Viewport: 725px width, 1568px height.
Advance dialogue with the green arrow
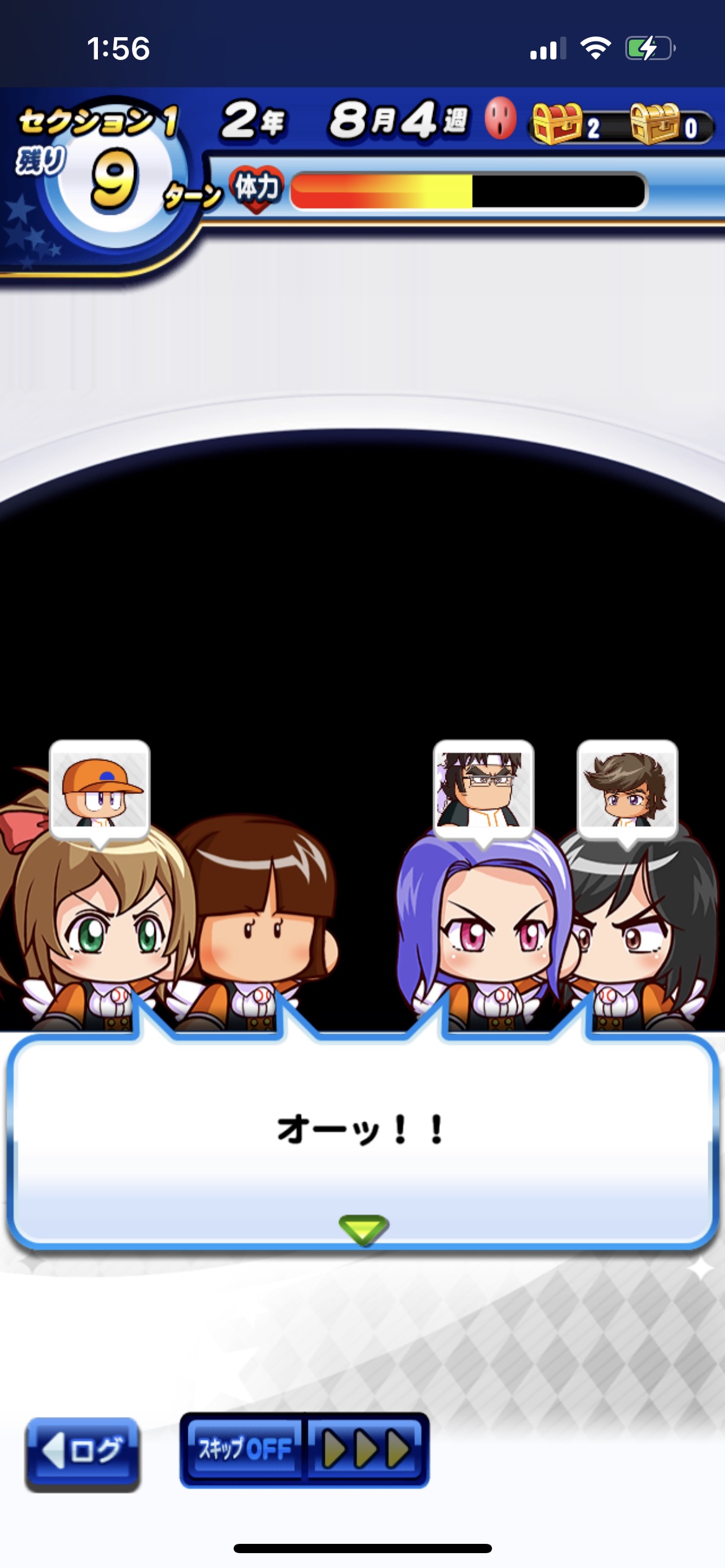(x=363, y=1229)
